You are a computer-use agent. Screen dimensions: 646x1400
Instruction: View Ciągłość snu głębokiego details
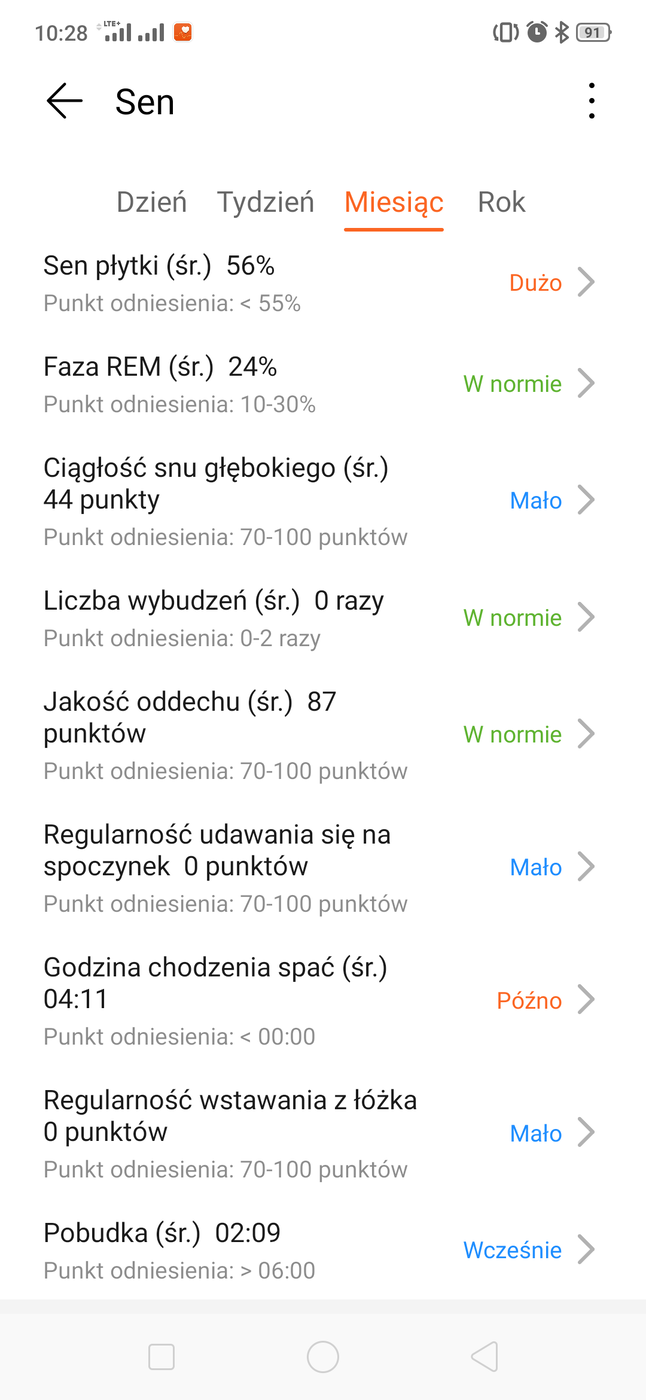[x=320, y=501]
